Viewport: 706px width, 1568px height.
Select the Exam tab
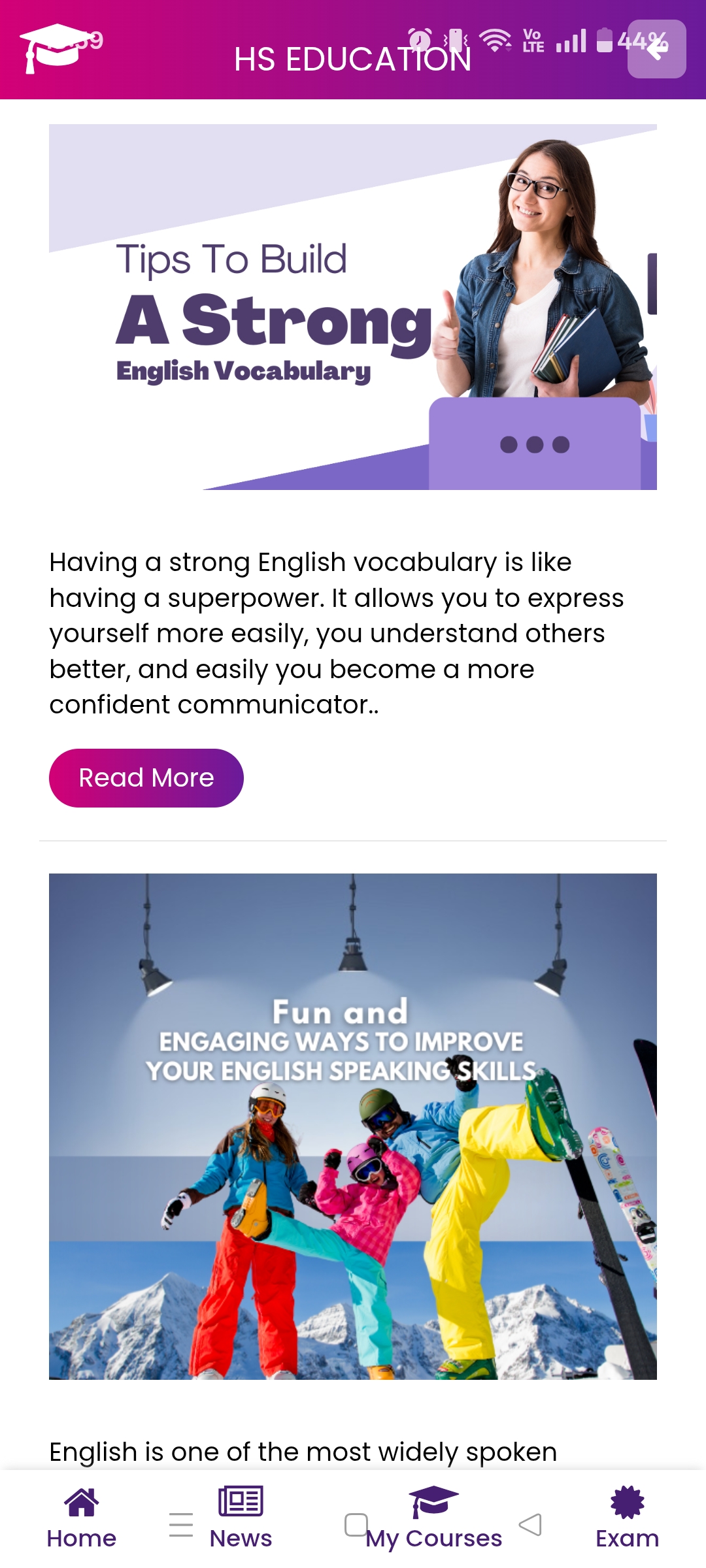click(x=627, y=1518)
